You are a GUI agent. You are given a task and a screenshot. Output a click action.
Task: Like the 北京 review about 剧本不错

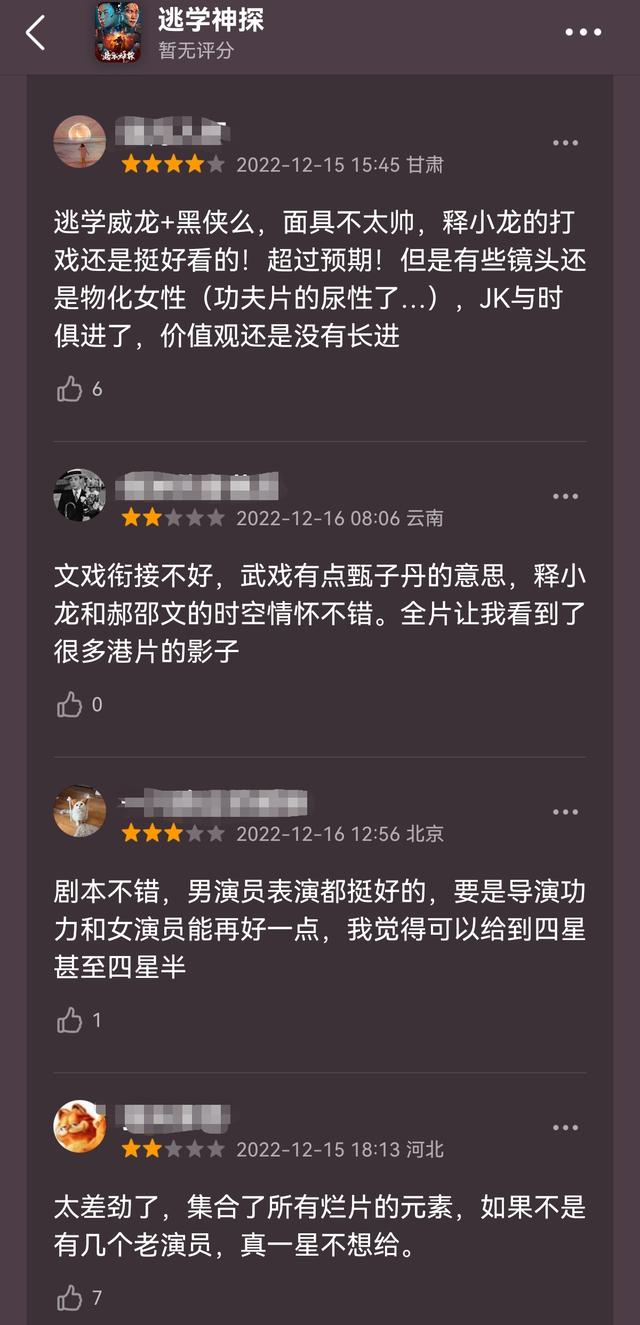(69, 1020)
